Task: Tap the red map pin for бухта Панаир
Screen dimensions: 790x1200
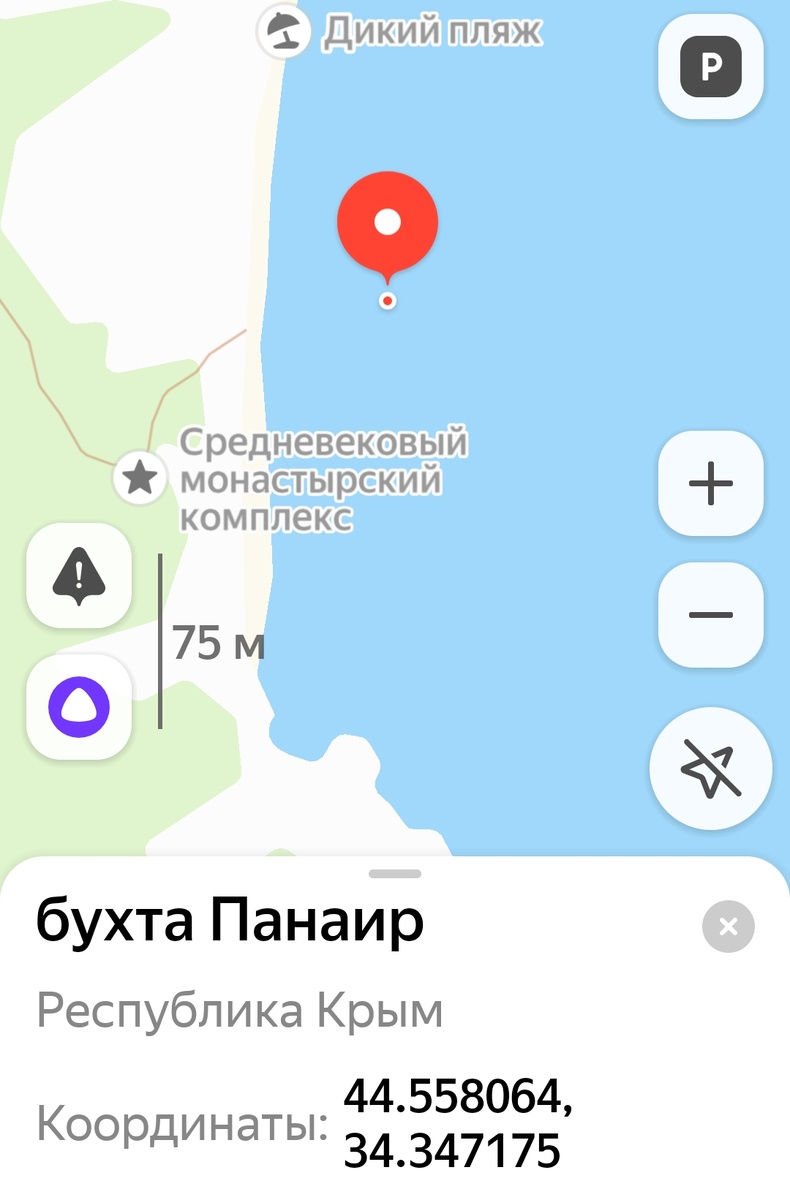Action: pos(389,222)
